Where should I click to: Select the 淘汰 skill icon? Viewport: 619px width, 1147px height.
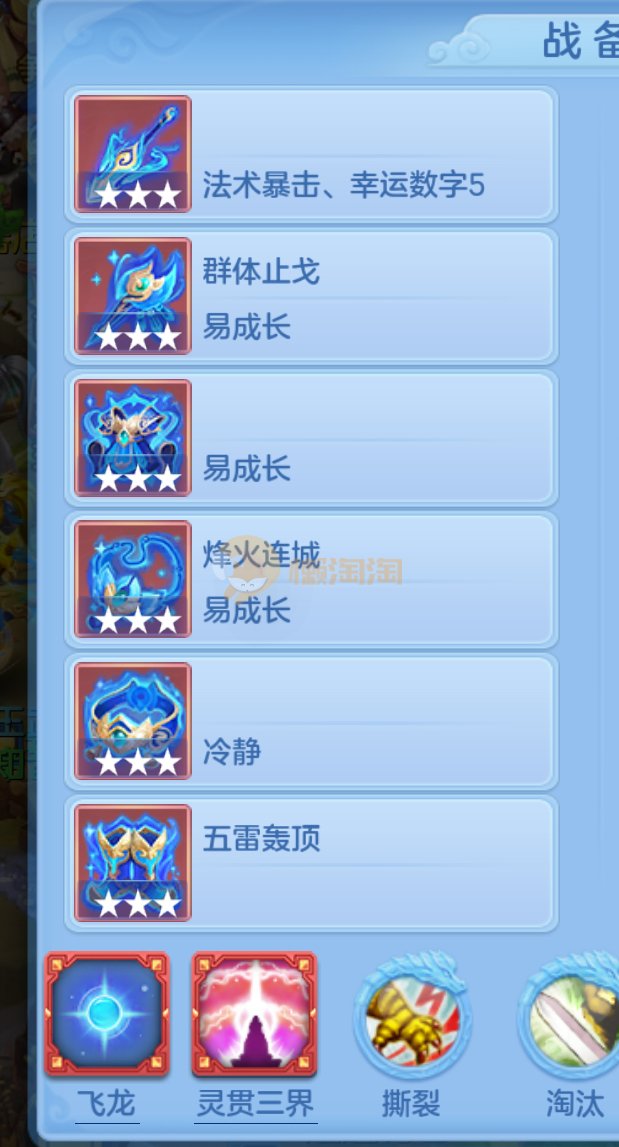coord(575,1015)
